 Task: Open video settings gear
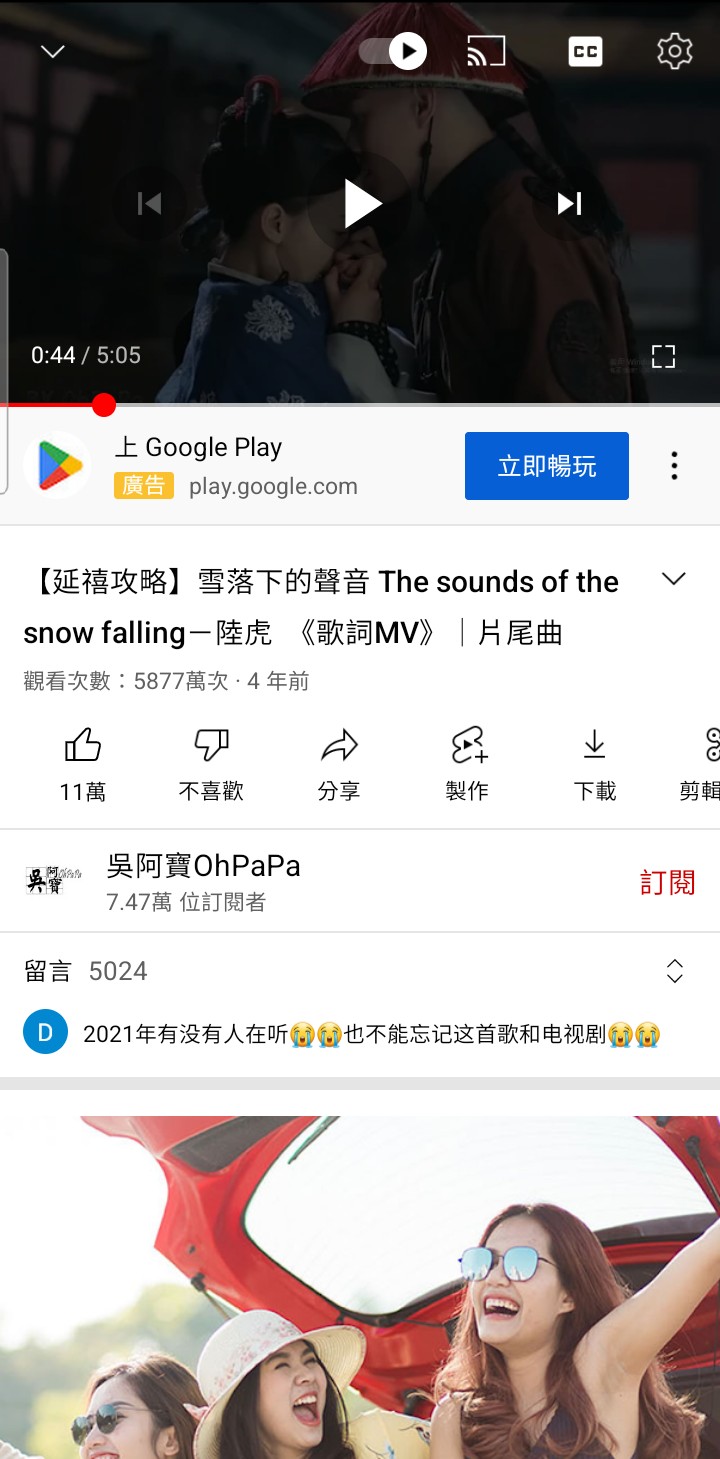pyautogui.click(x=675, y=51)
